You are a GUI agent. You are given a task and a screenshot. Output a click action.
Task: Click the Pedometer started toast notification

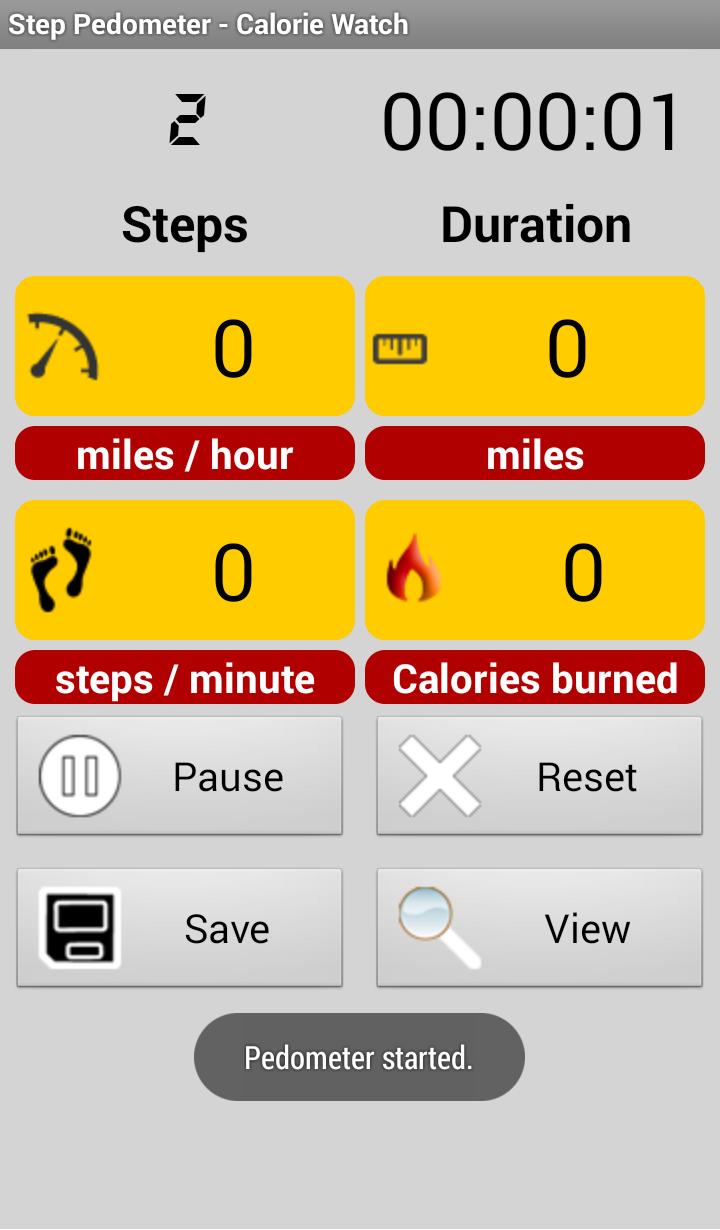click(359, 1056)
